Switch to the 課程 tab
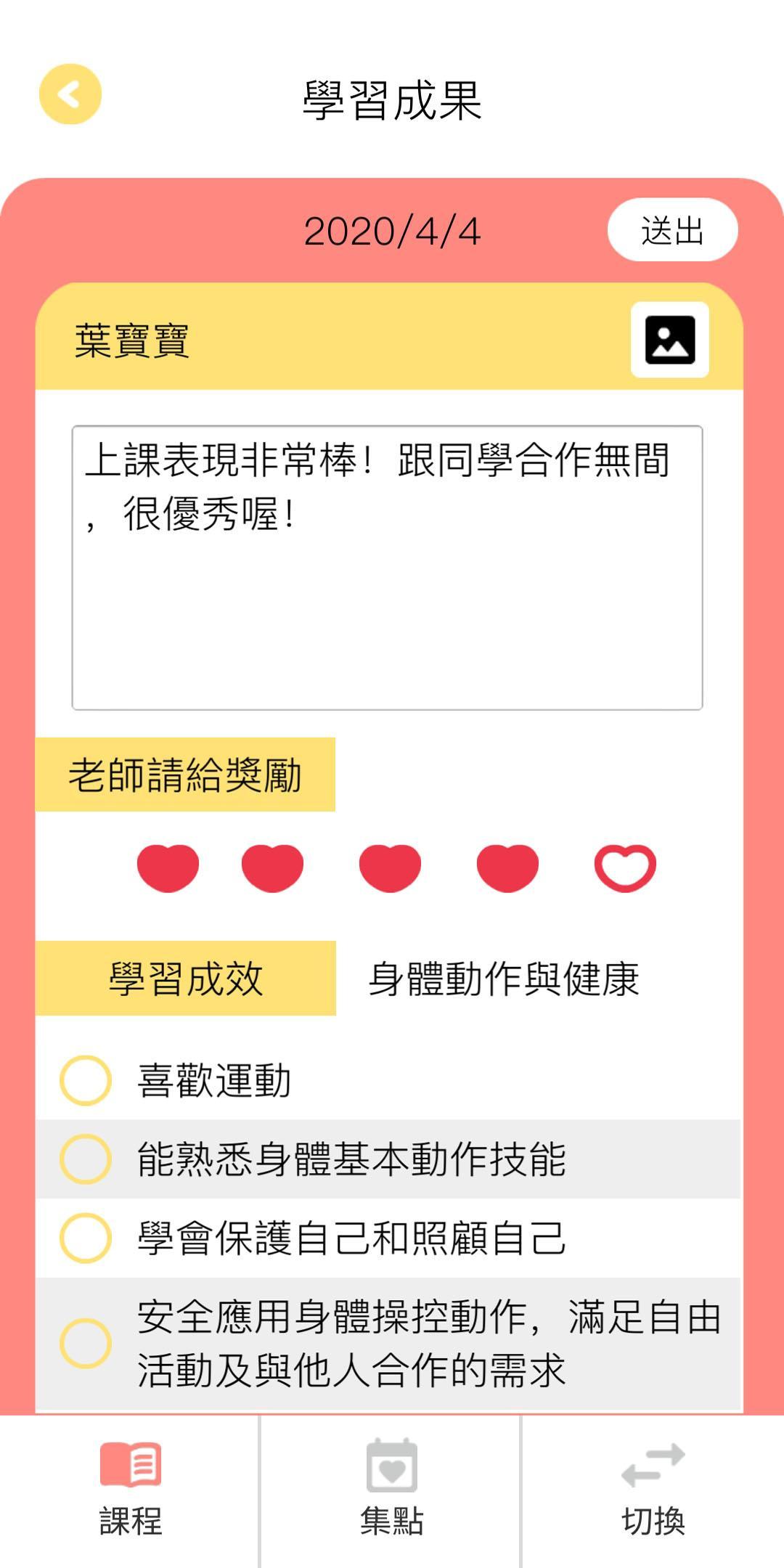 click(x=131, y=1488)
